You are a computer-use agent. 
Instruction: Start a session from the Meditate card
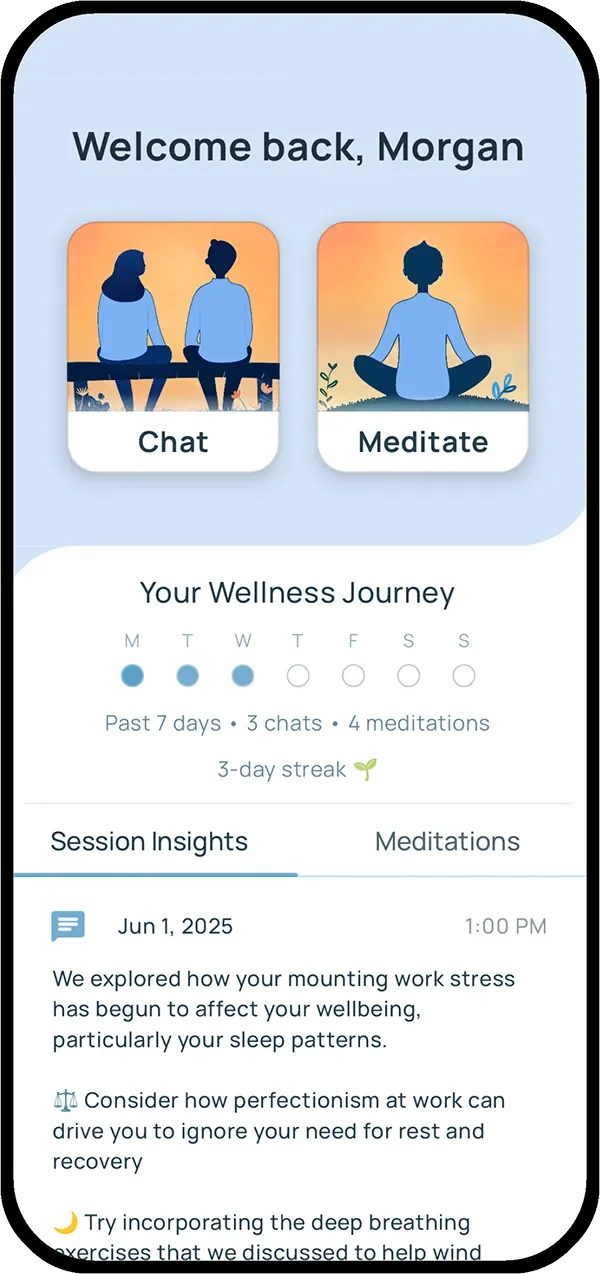423,346
